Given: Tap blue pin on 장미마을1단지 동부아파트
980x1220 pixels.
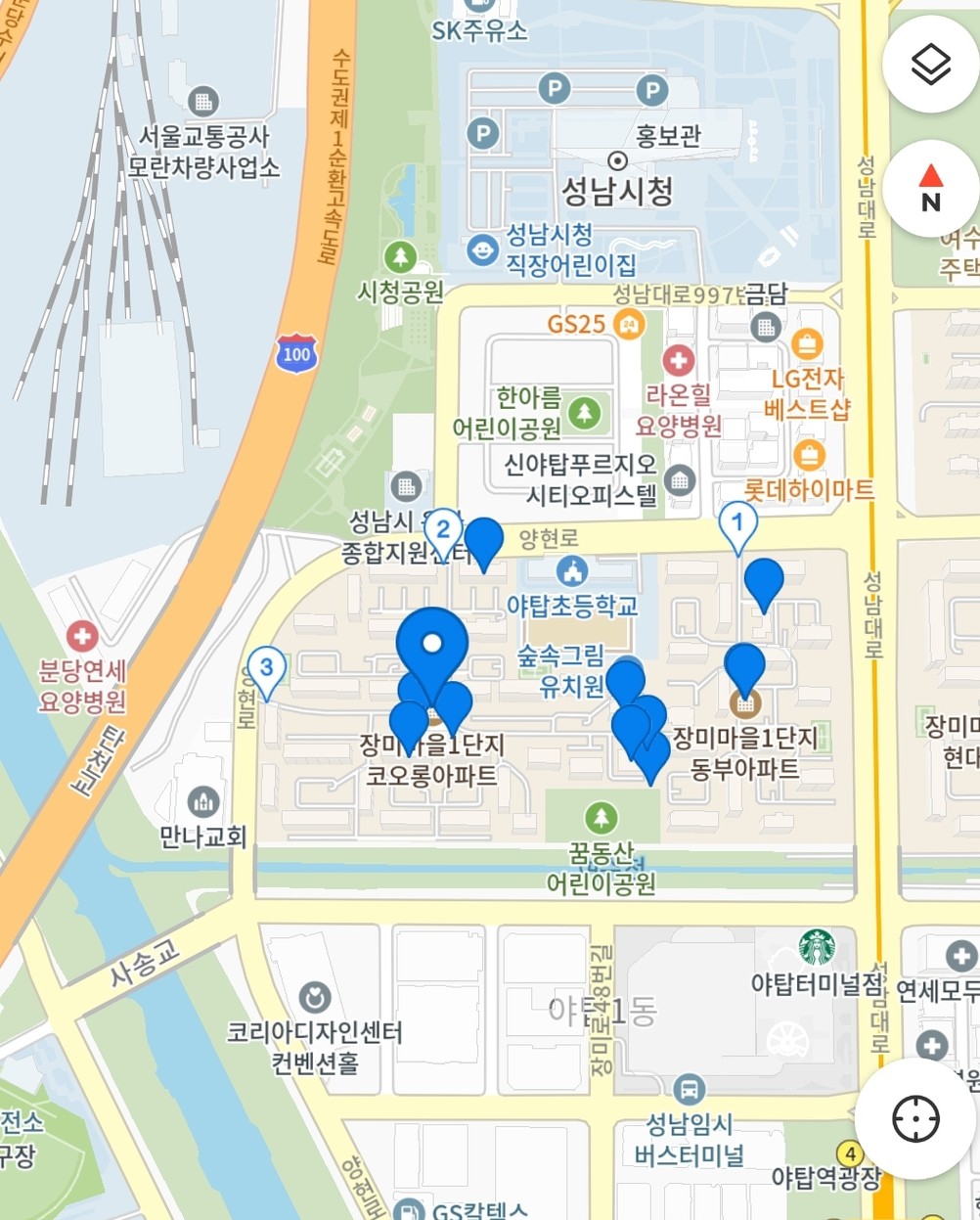Looking at the screenshot, I should click(745, 666).
